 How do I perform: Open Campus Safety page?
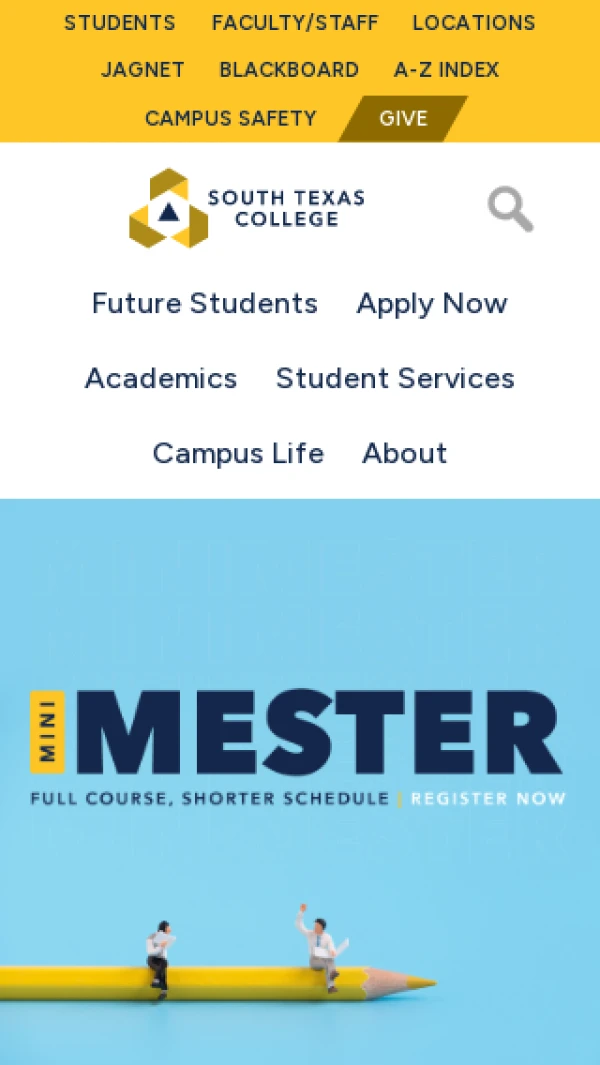click(x=230, y=118)
